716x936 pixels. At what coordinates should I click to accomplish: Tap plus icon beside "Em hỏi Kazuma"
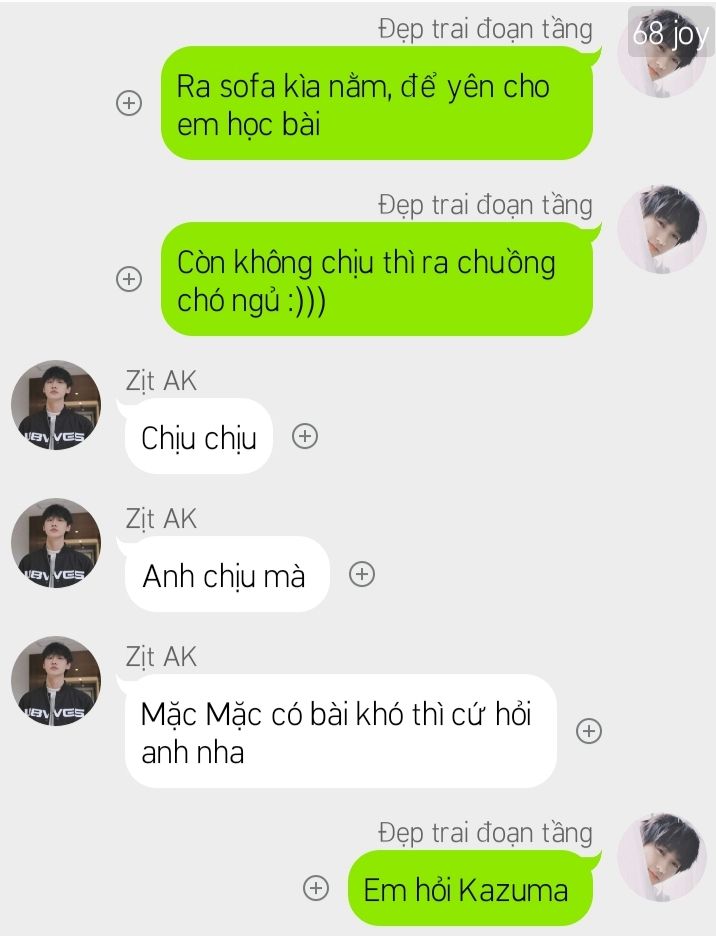point(316,888)
